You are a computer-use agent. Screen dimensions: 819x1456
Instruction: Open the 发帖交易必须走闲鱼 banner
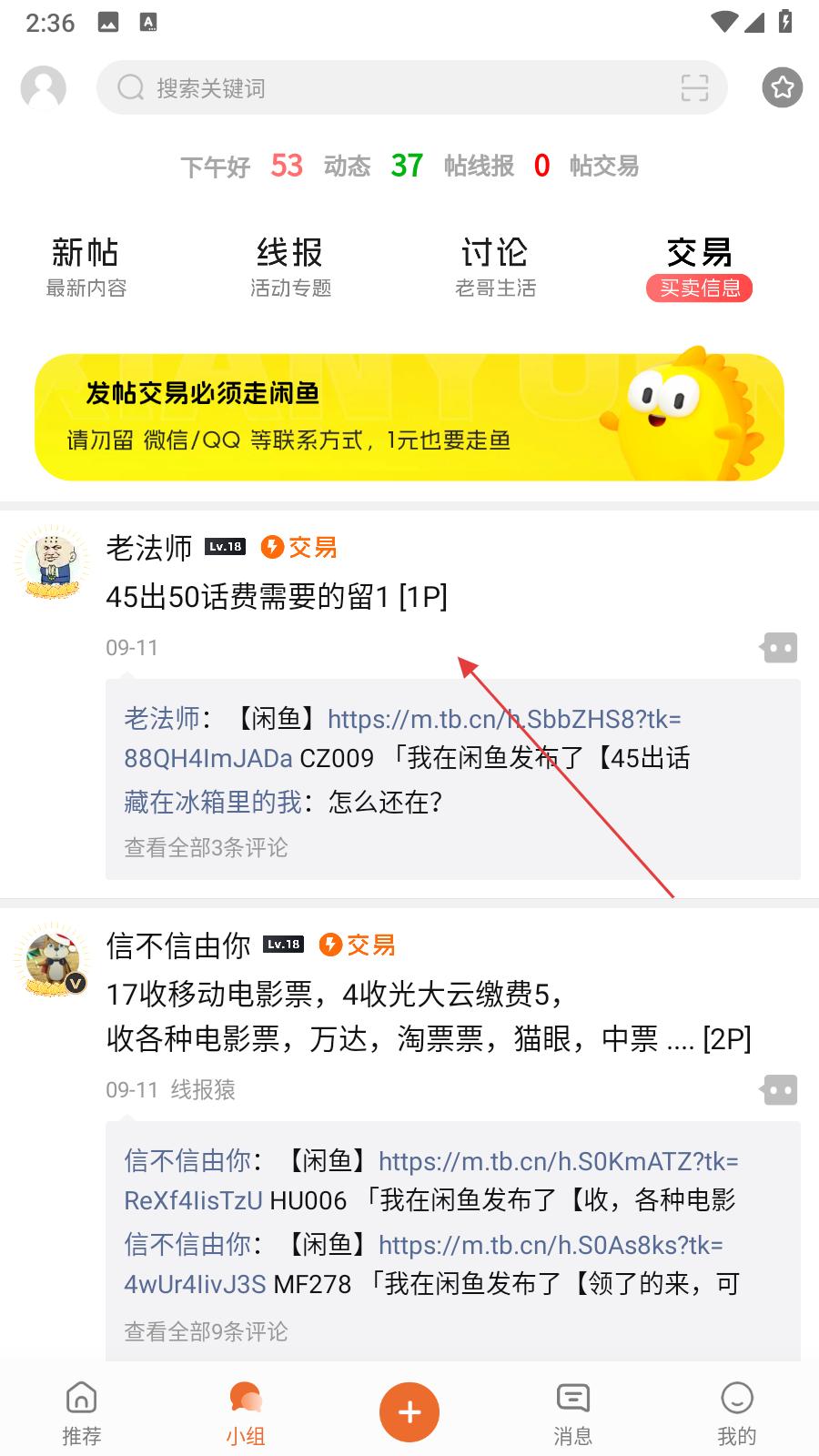tap(409, 417)
